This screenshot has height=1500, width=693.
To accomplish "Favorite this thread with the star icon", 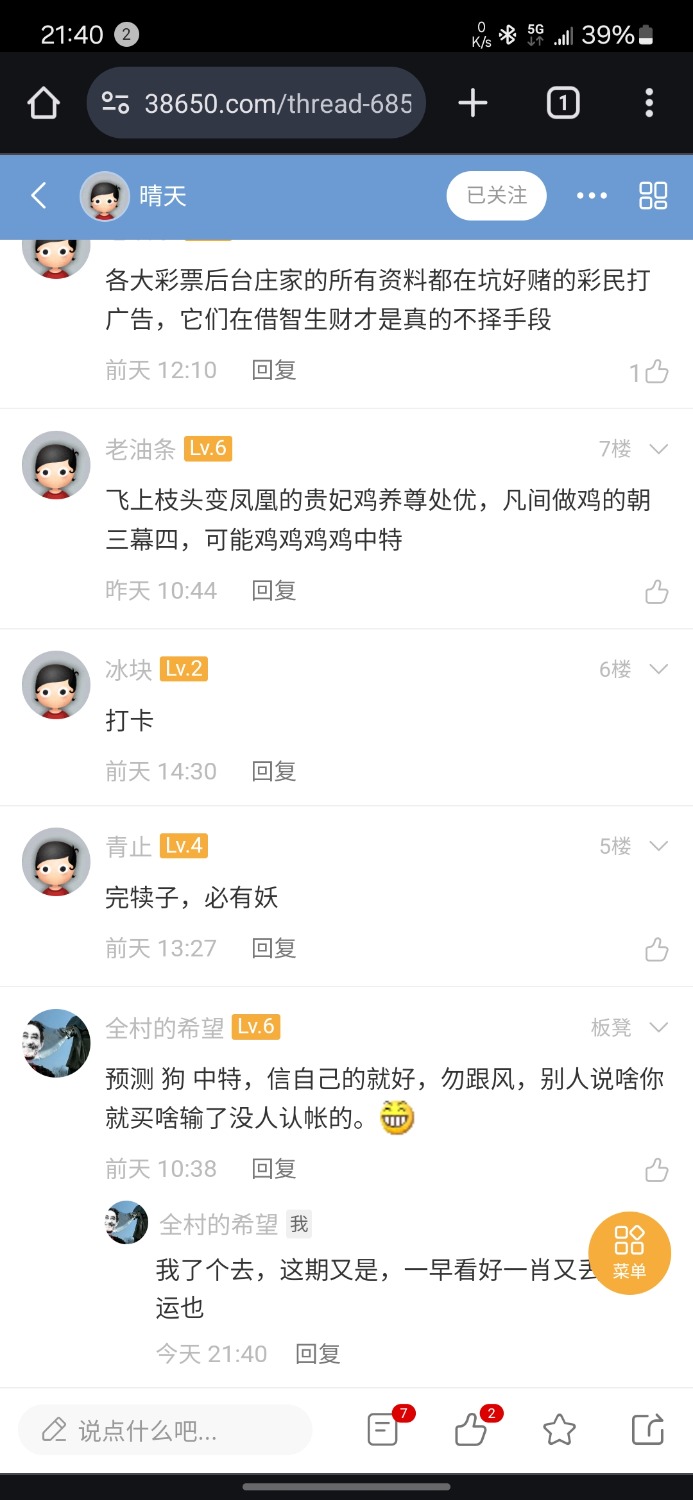I will (559, 1430).
